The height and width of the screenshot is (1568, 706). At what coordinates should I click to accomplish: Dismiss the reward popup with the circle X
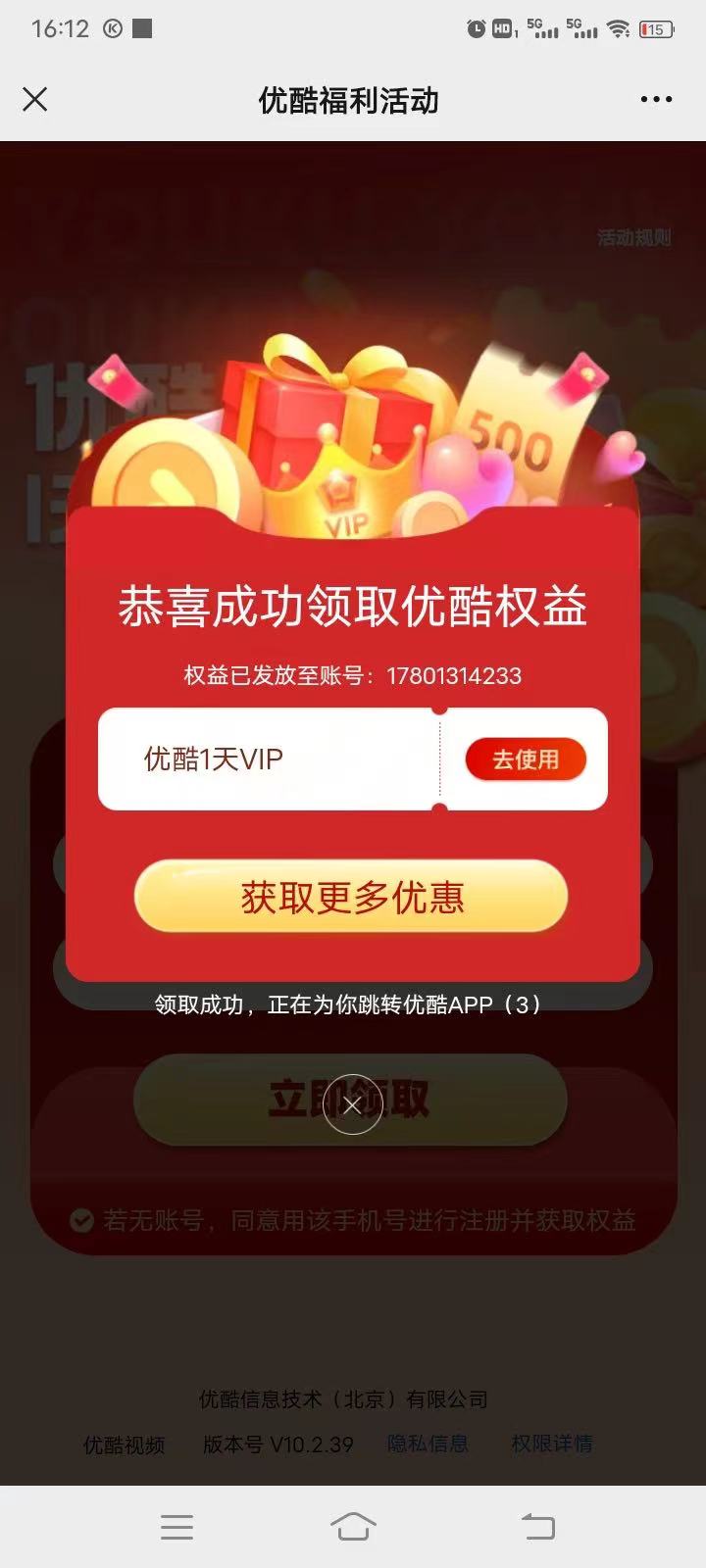pyautogui.click(x=352, y=1105)
